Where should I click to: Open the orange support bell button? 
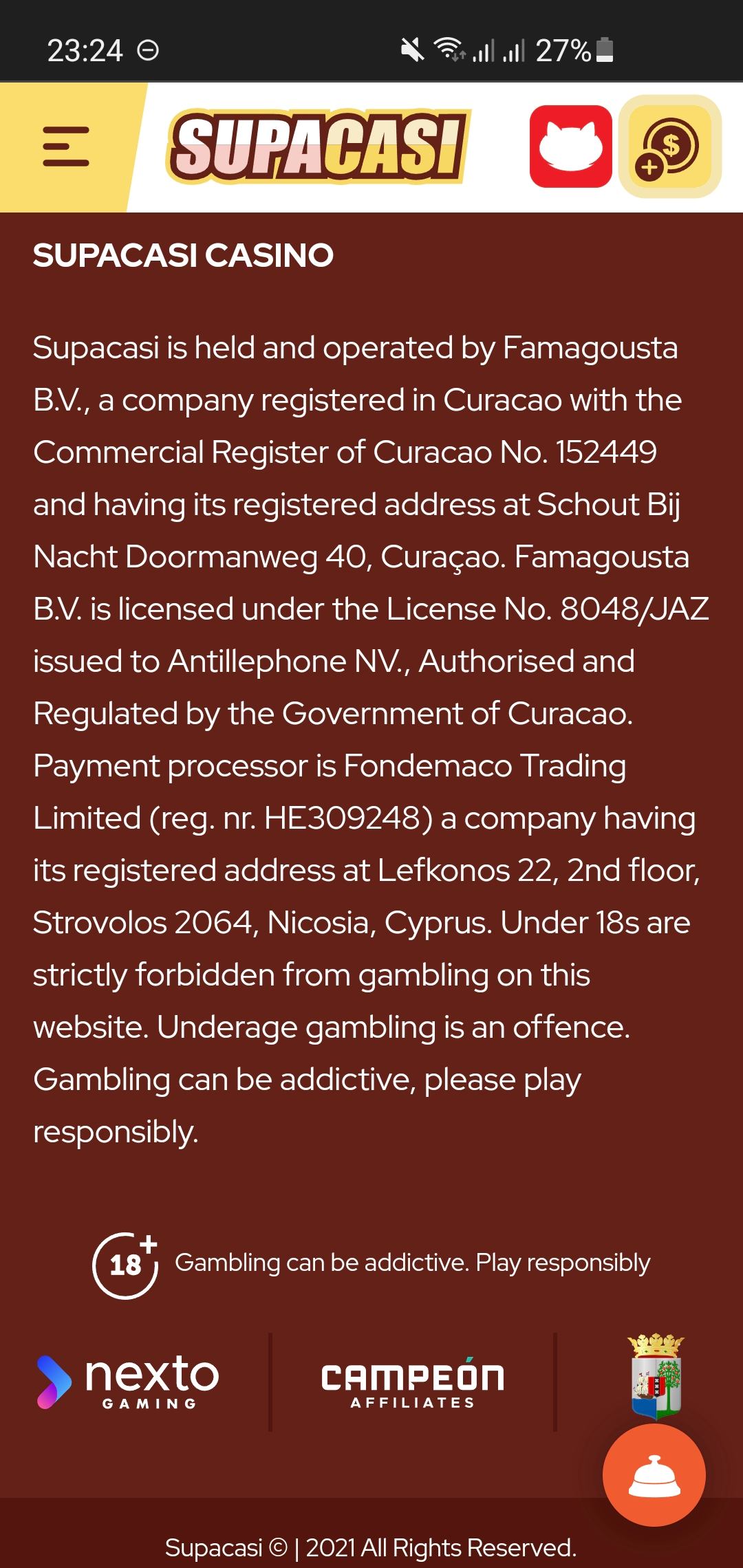click(x=654, y=1475)
